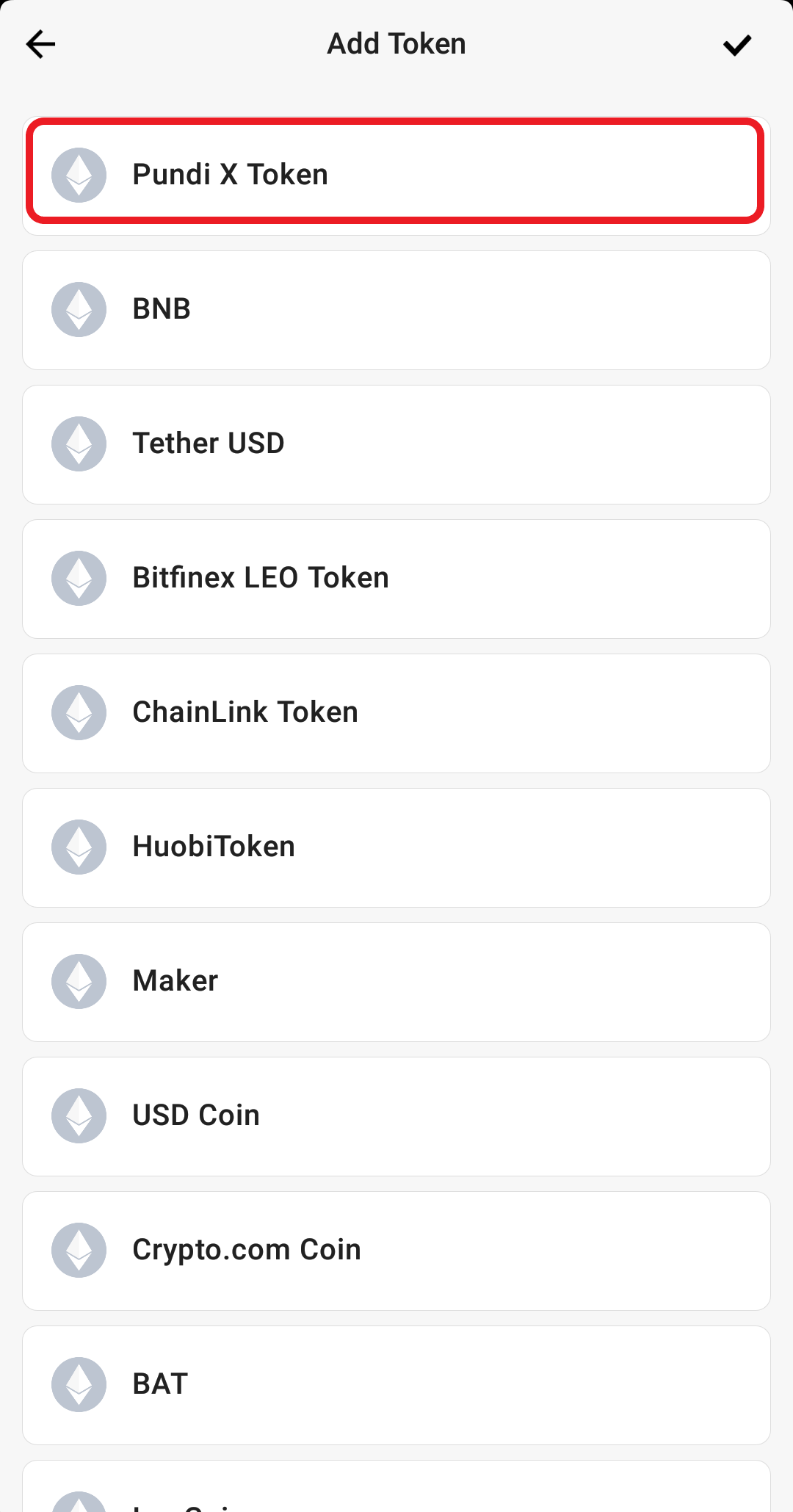Viewport: 793px width, 1512px height.
Task: Choose the BNB token
Action: (396, 310)
